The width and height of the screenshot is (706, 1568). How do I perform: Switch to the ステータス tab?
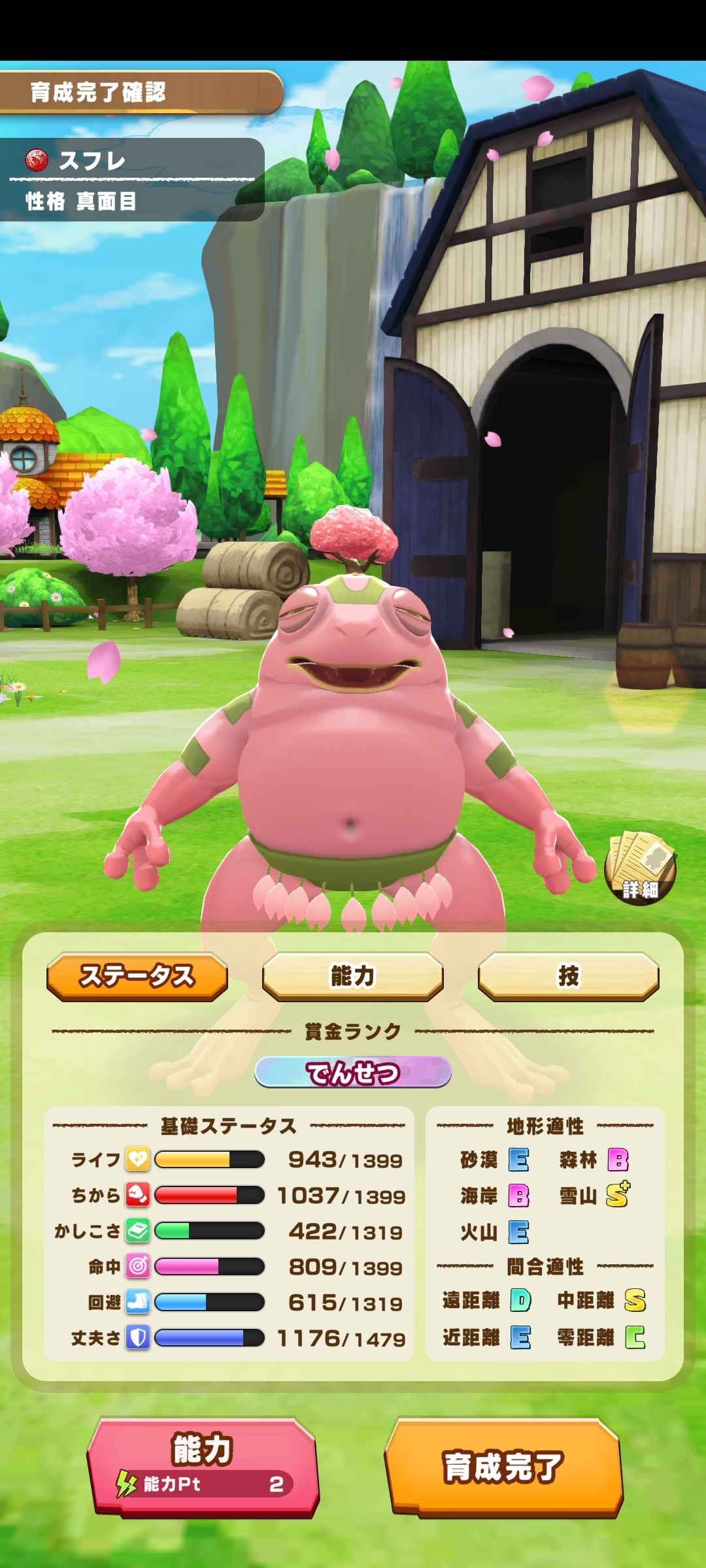tap(137, 976)
